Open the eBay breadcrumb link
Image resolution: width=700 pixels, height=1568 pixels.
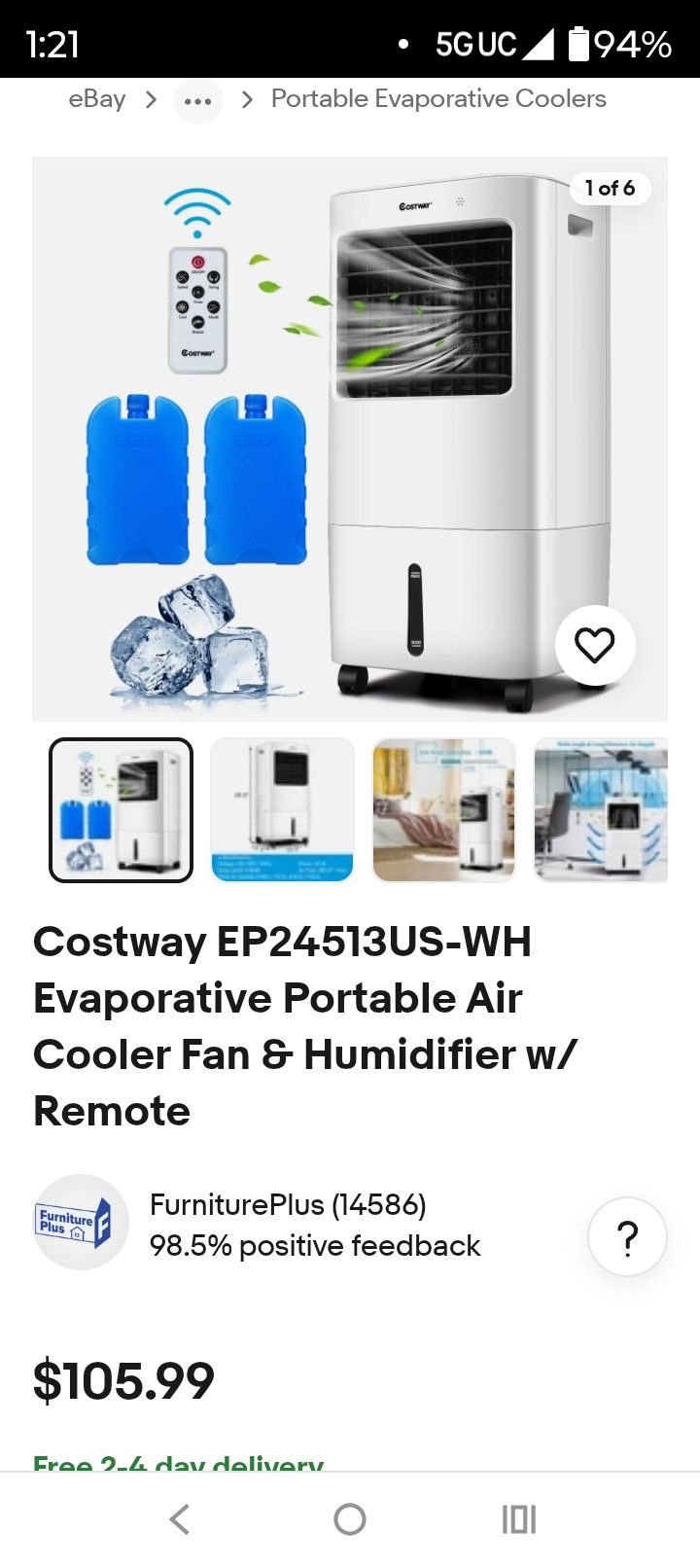pyautogui.click(x=96, y=99)
